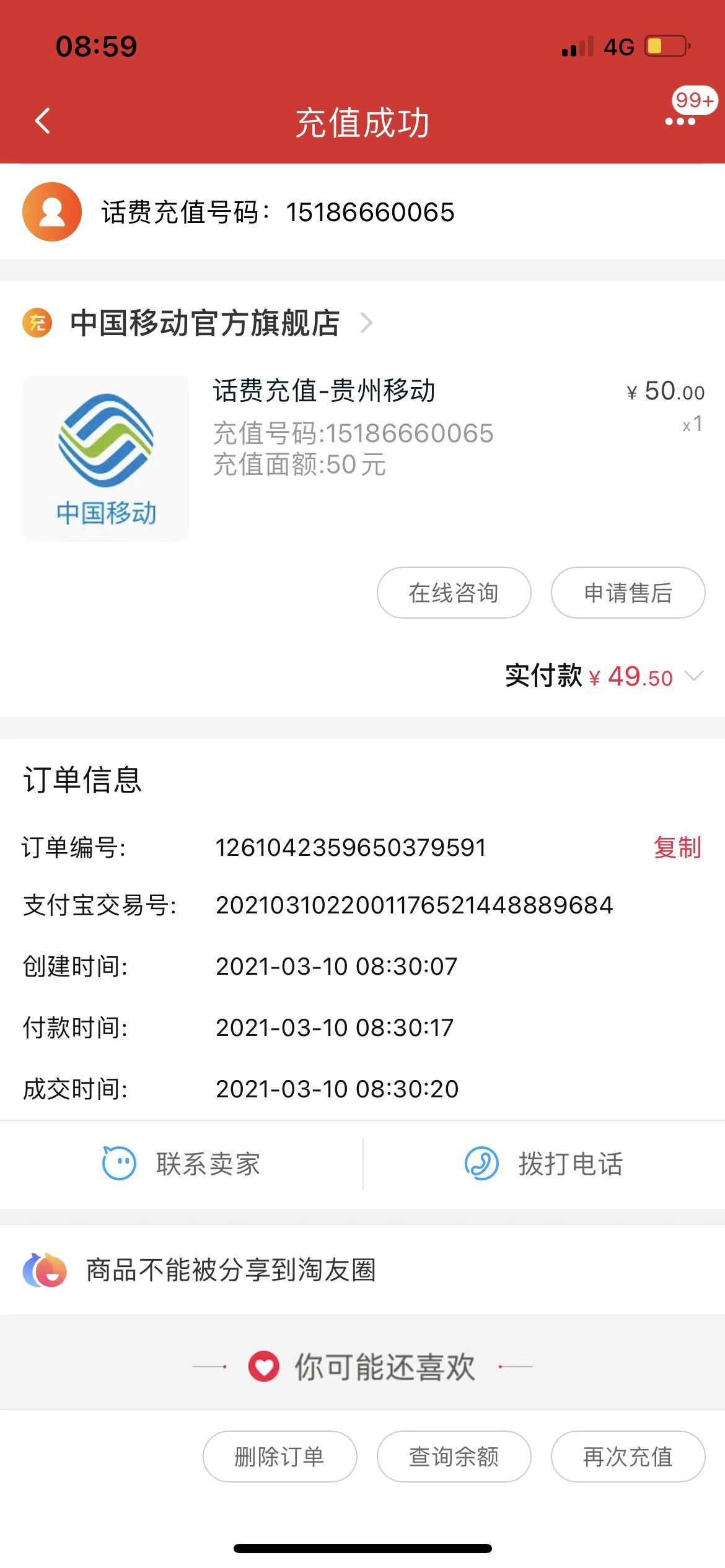Viewport: 725px width, 1568px height.
Task: Request after-sales via 申请售后
Action: (x=628, y=593)
